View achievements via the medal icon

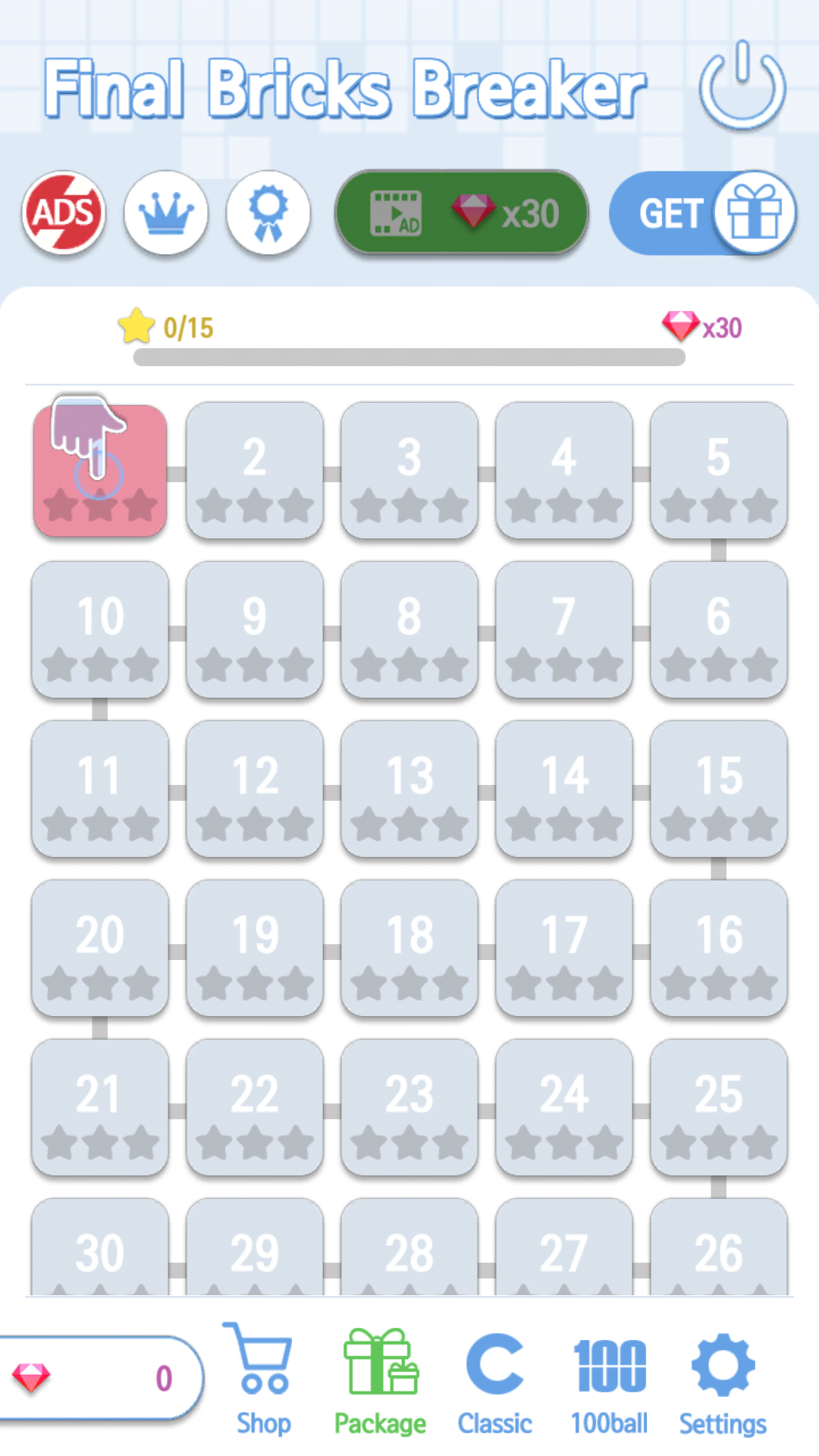(x=267, y=213)
